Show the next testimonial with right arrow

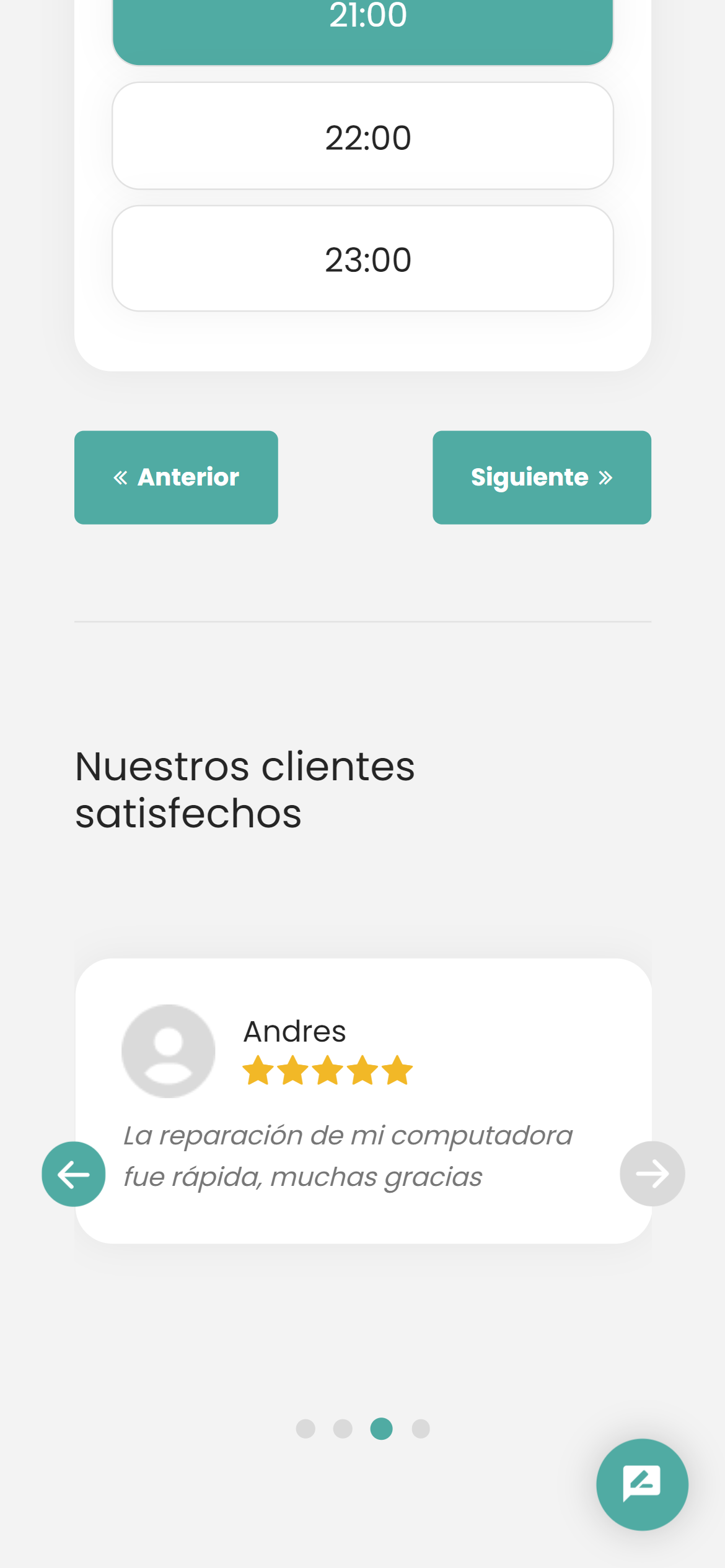652,1174
